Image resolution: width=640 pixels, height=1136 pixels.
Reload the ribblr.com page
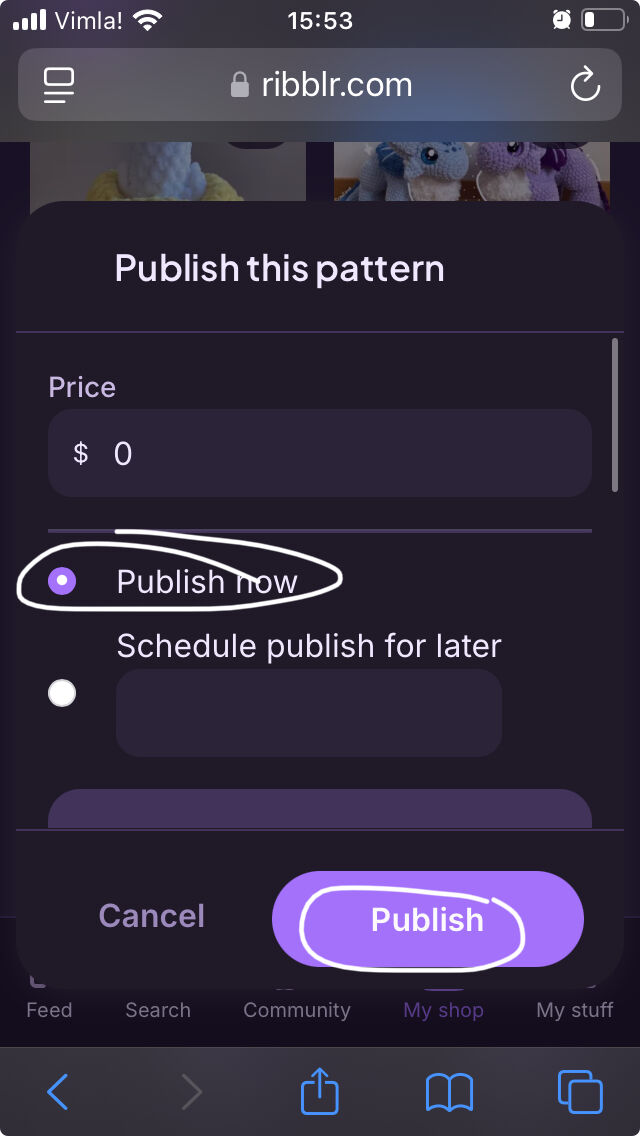(x=585, y=85)
